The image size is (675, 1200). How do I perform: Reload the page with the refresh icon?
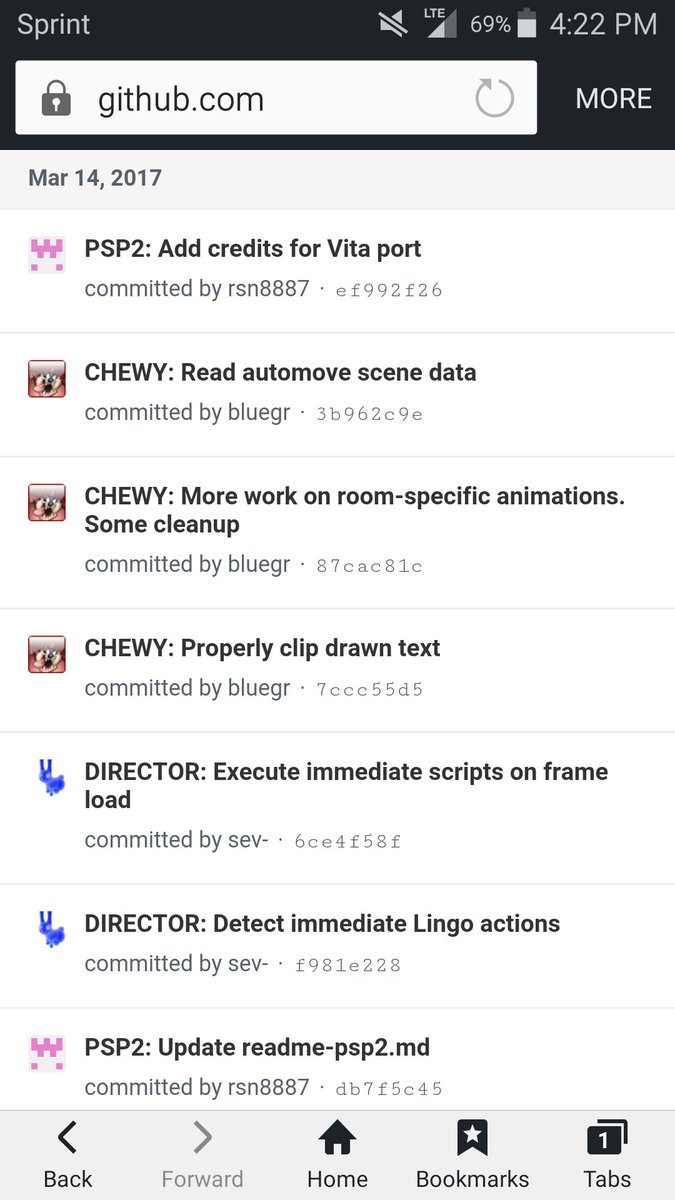tap(494, 98)
